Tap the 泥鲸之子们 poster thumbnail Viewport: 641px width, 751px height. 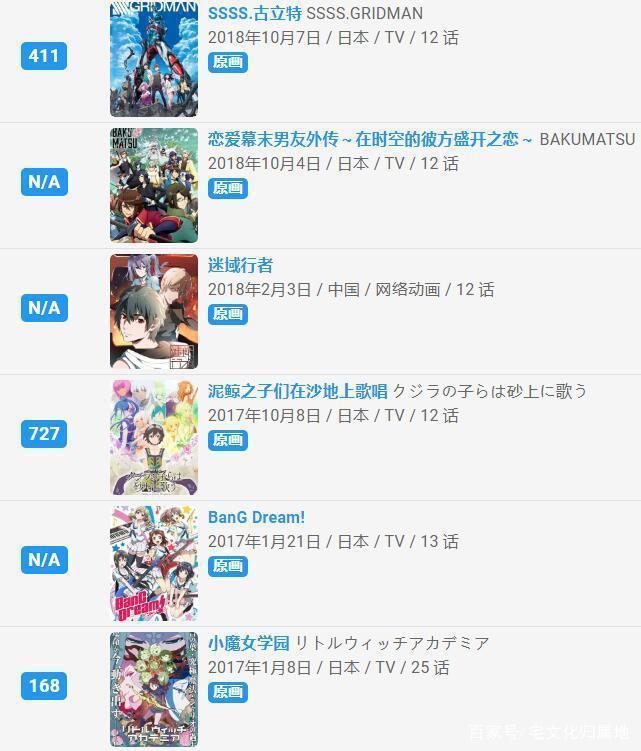click(153, 437)
